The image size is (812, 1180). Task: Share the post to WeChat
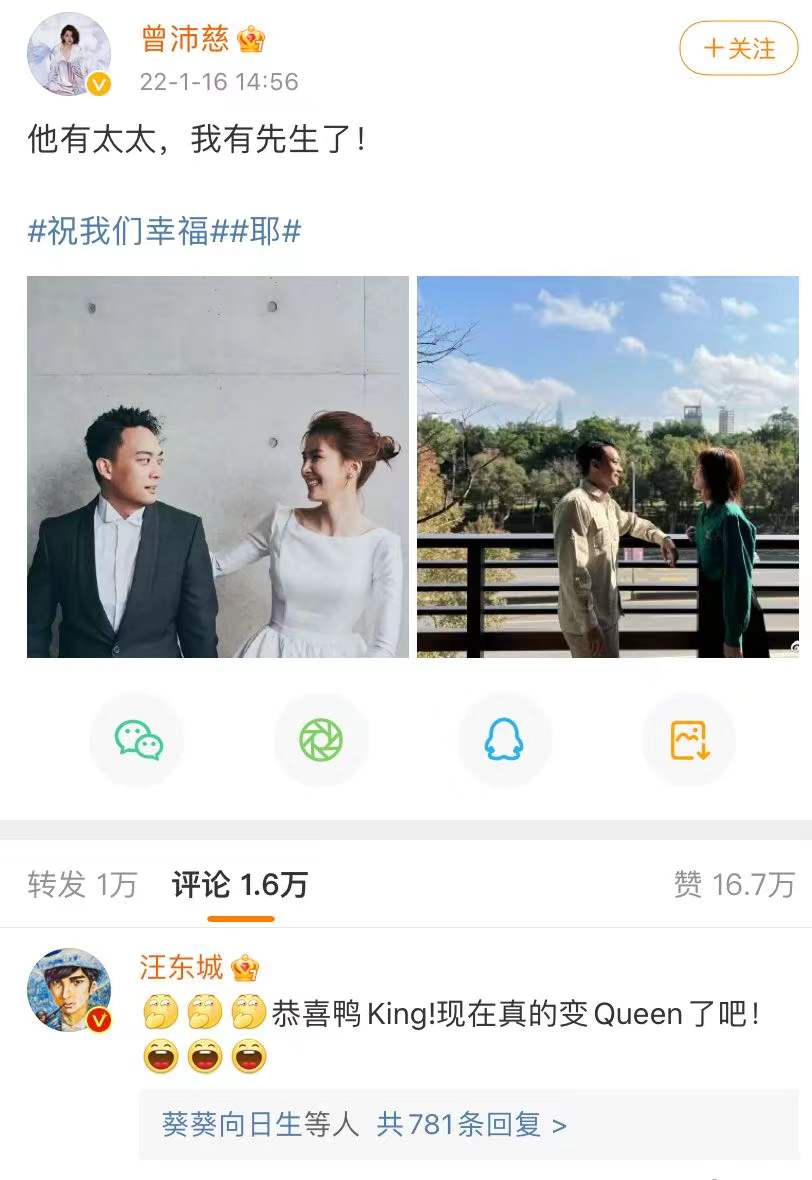click(138, 741)
